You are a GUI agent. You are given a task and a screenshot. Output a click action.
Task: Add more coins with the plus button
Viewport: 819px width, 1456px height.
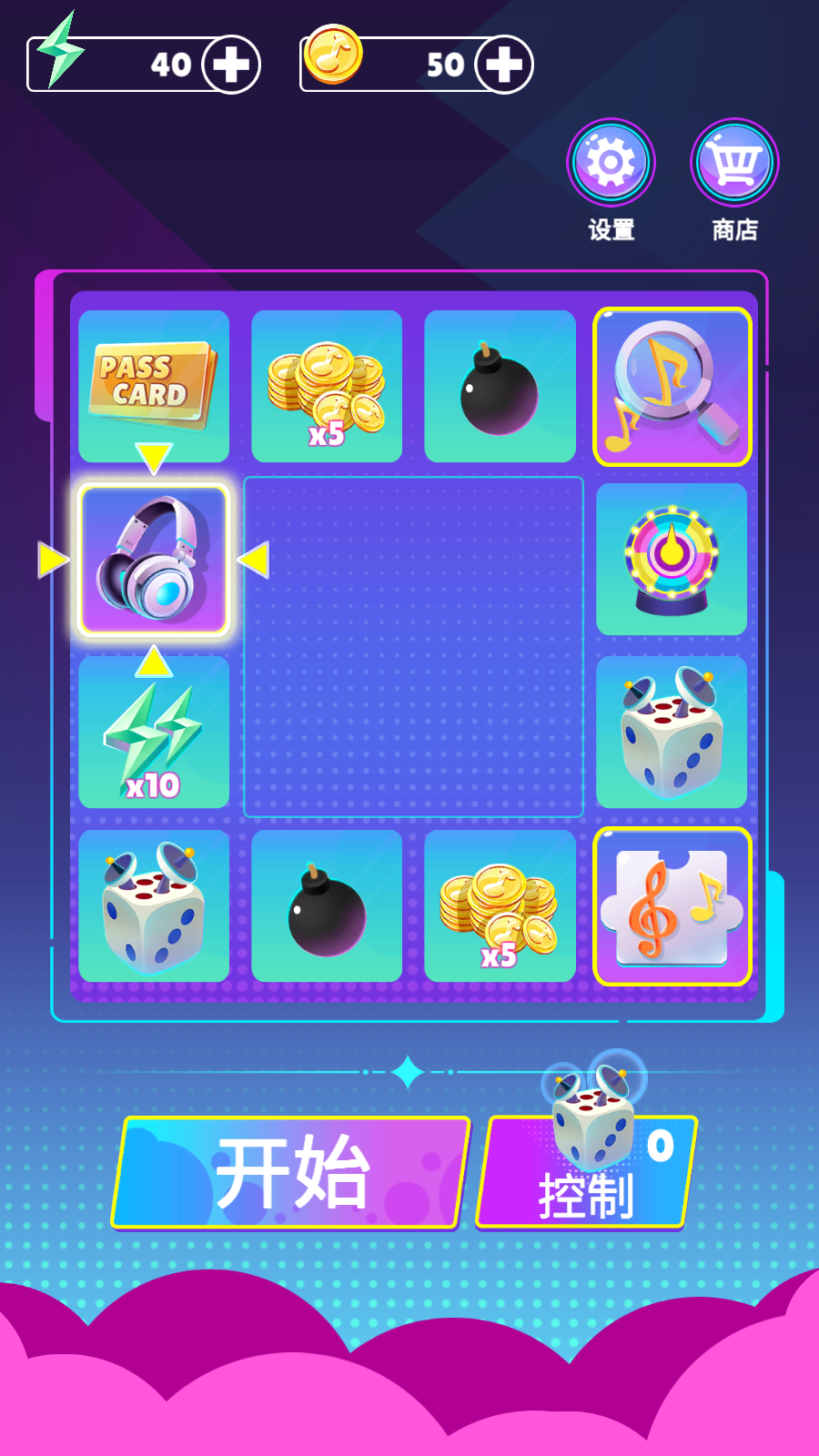click(x=503, y=65)
